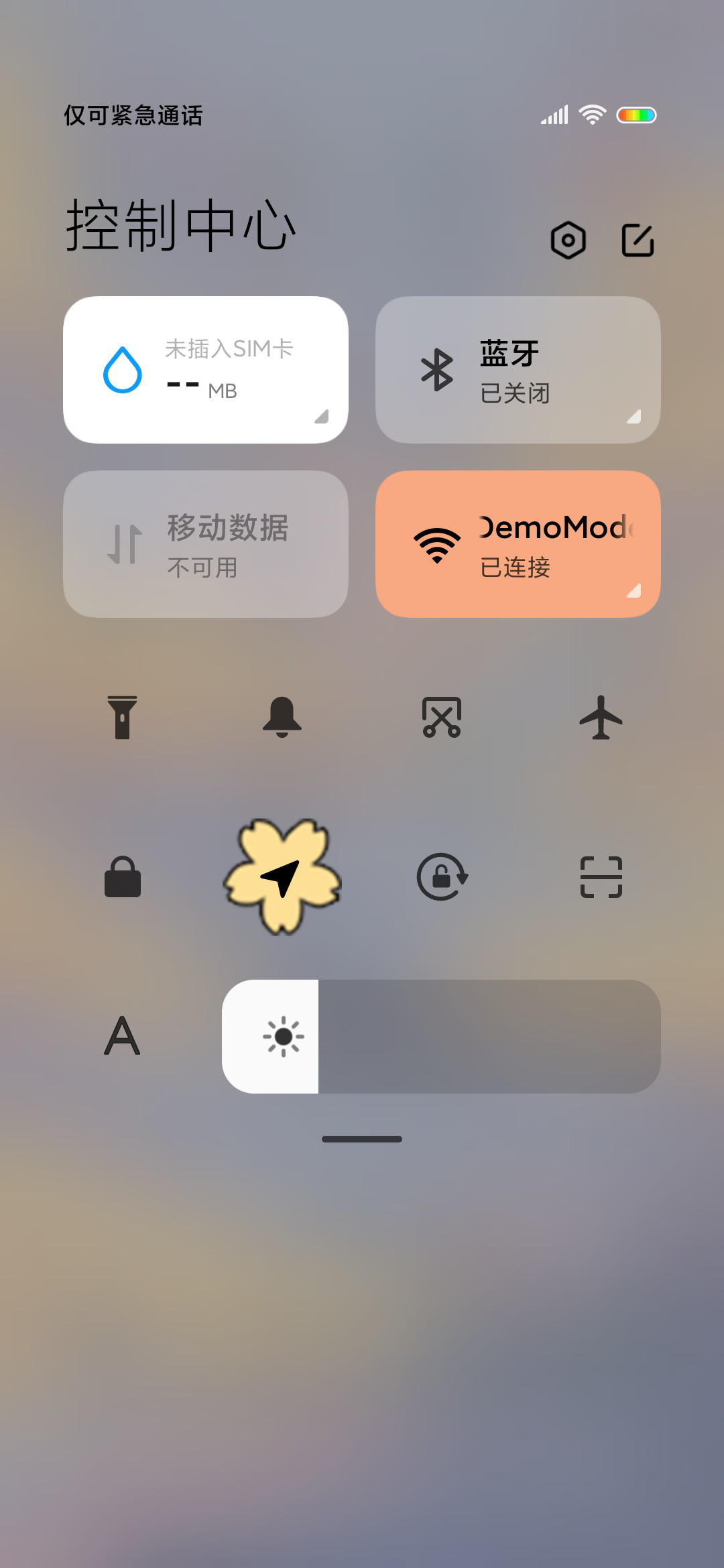724x1568 pixels.
Task: Lock the screen with padlock icon
Action: point(123,876)
